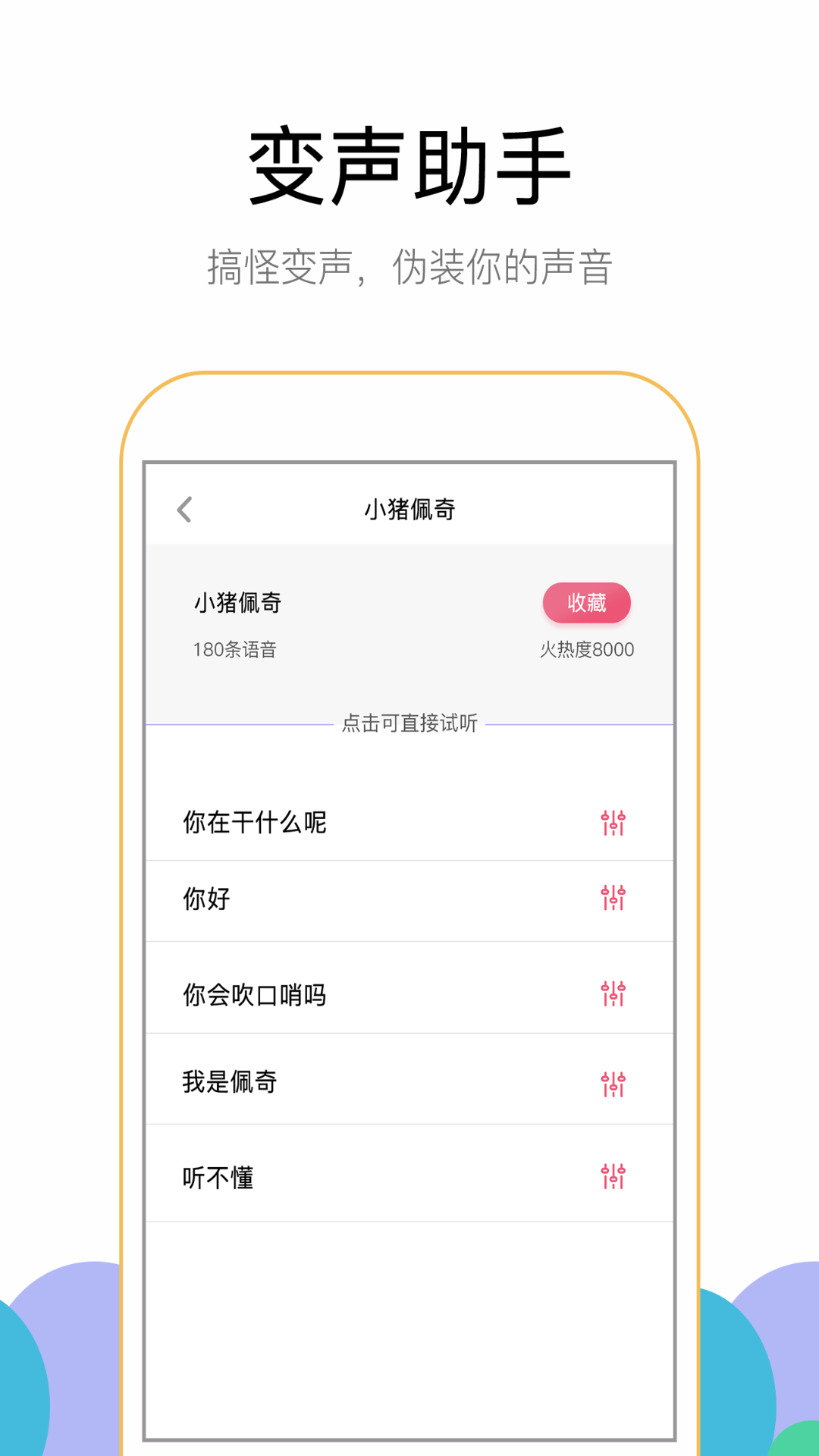The height and width of the screenshot is (1456, 819).
Task: Tap the 小猪佩奇 title in the navigation bar
Action: pos(409,510)
